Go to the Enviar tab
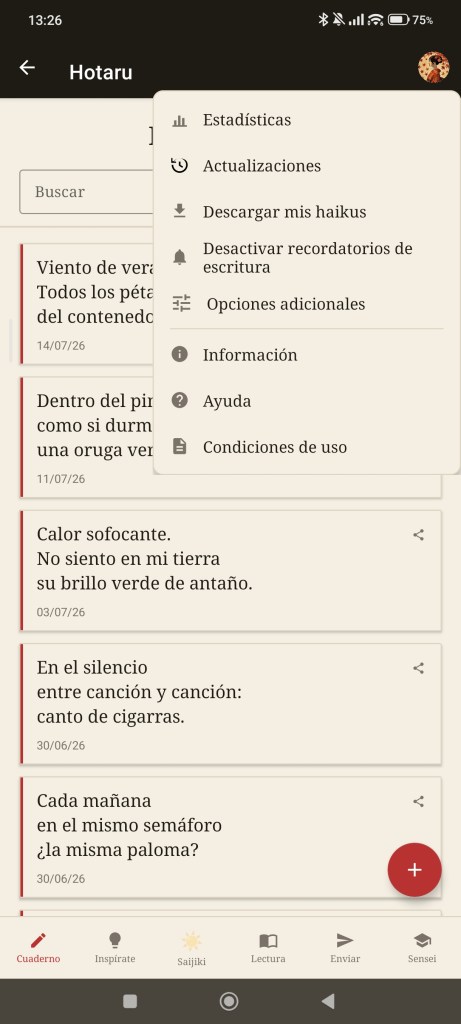 tap(345, 948)
